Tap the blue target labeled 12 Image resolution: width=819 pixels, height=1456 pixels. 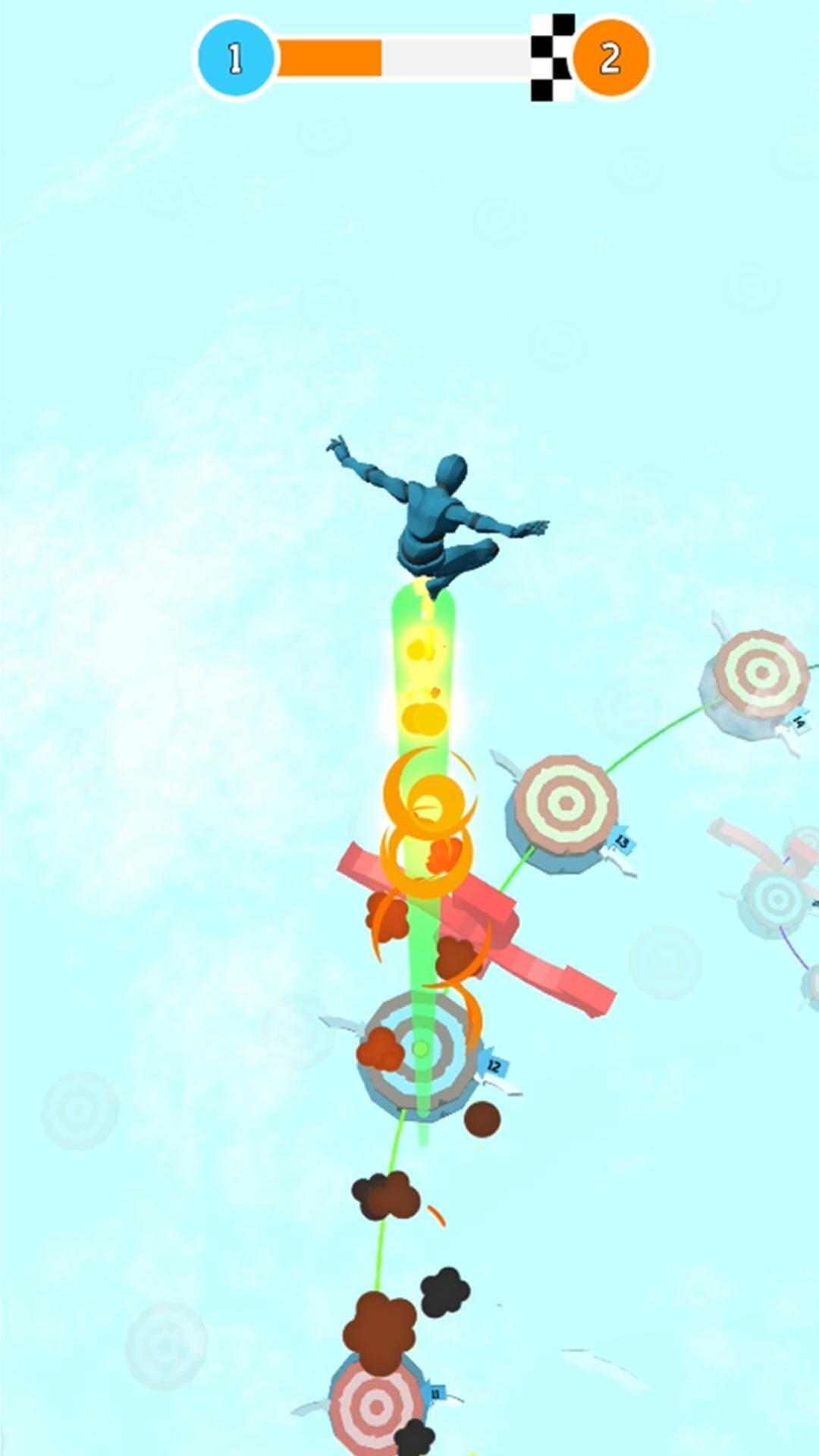pyautogui.click(x=419, y=1049)
